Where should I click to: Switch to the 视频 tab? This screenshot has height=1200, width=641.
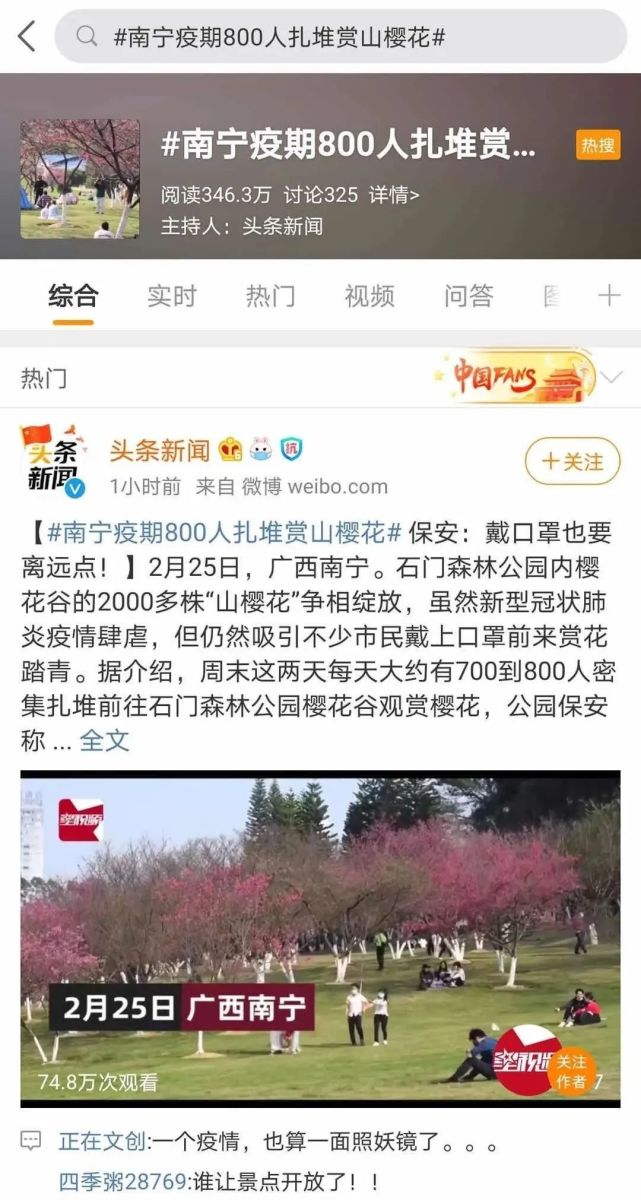(x=370, y=296)
